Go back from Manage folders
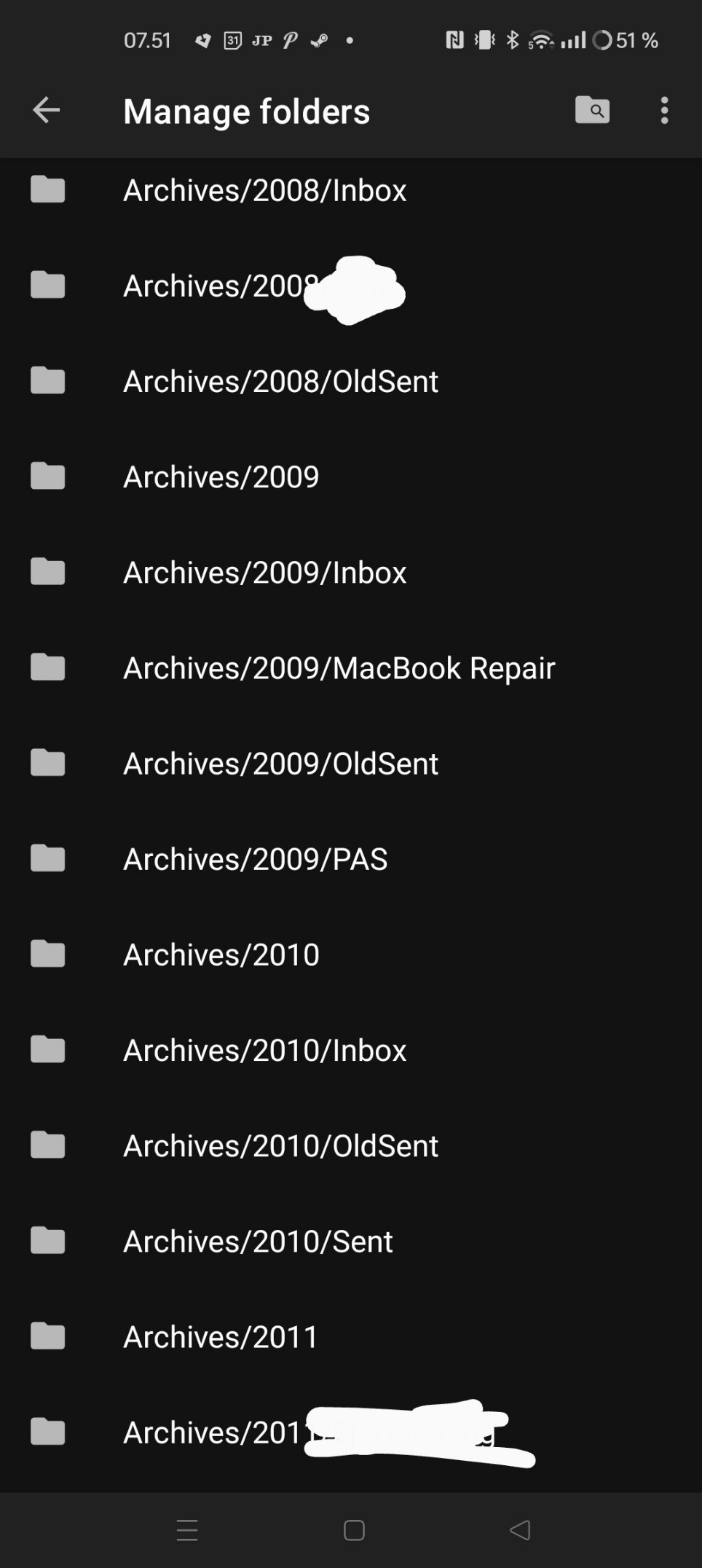The width and height of the screenshot is (702, 1568). pyautogui.click(x=47, y=111)
